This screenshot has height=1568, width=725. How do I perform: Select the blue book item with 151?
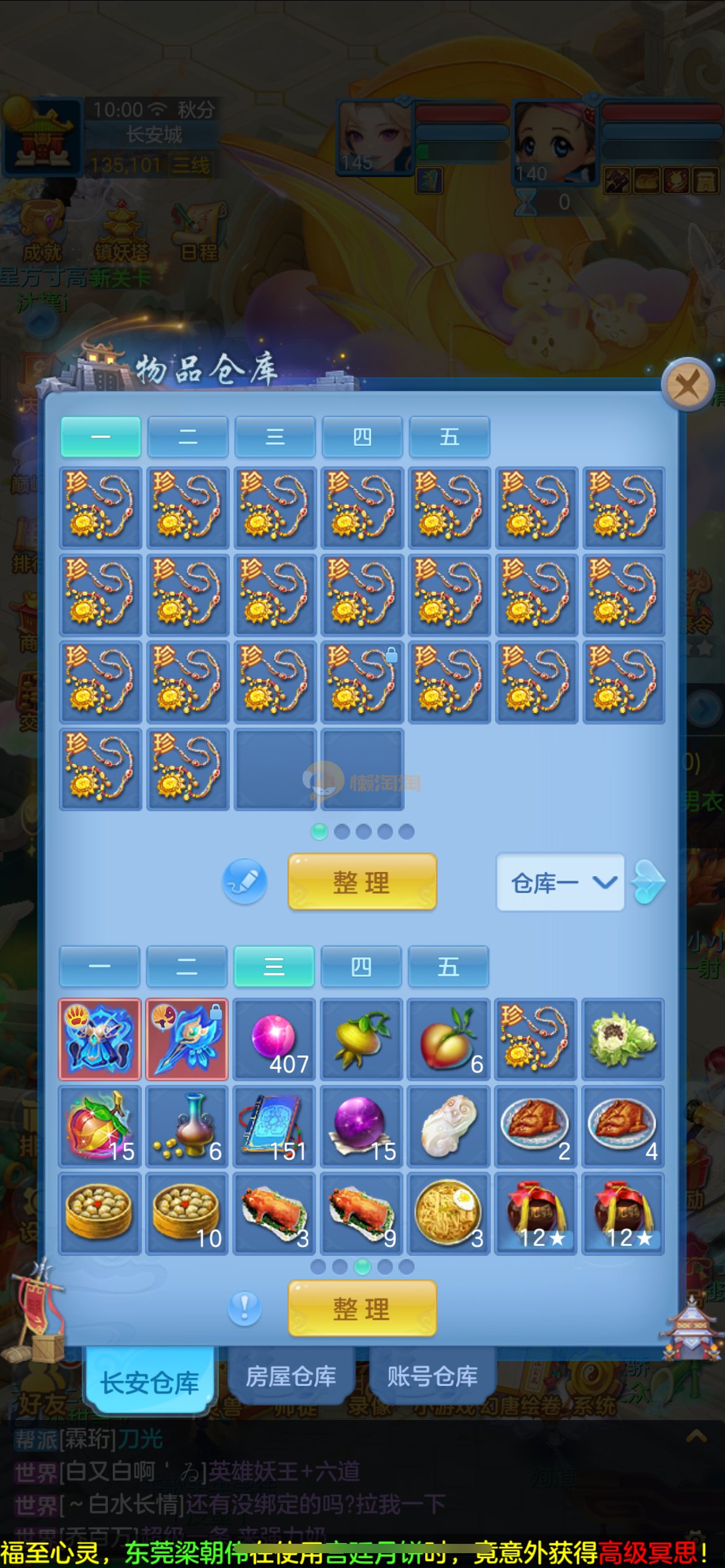275,1126
